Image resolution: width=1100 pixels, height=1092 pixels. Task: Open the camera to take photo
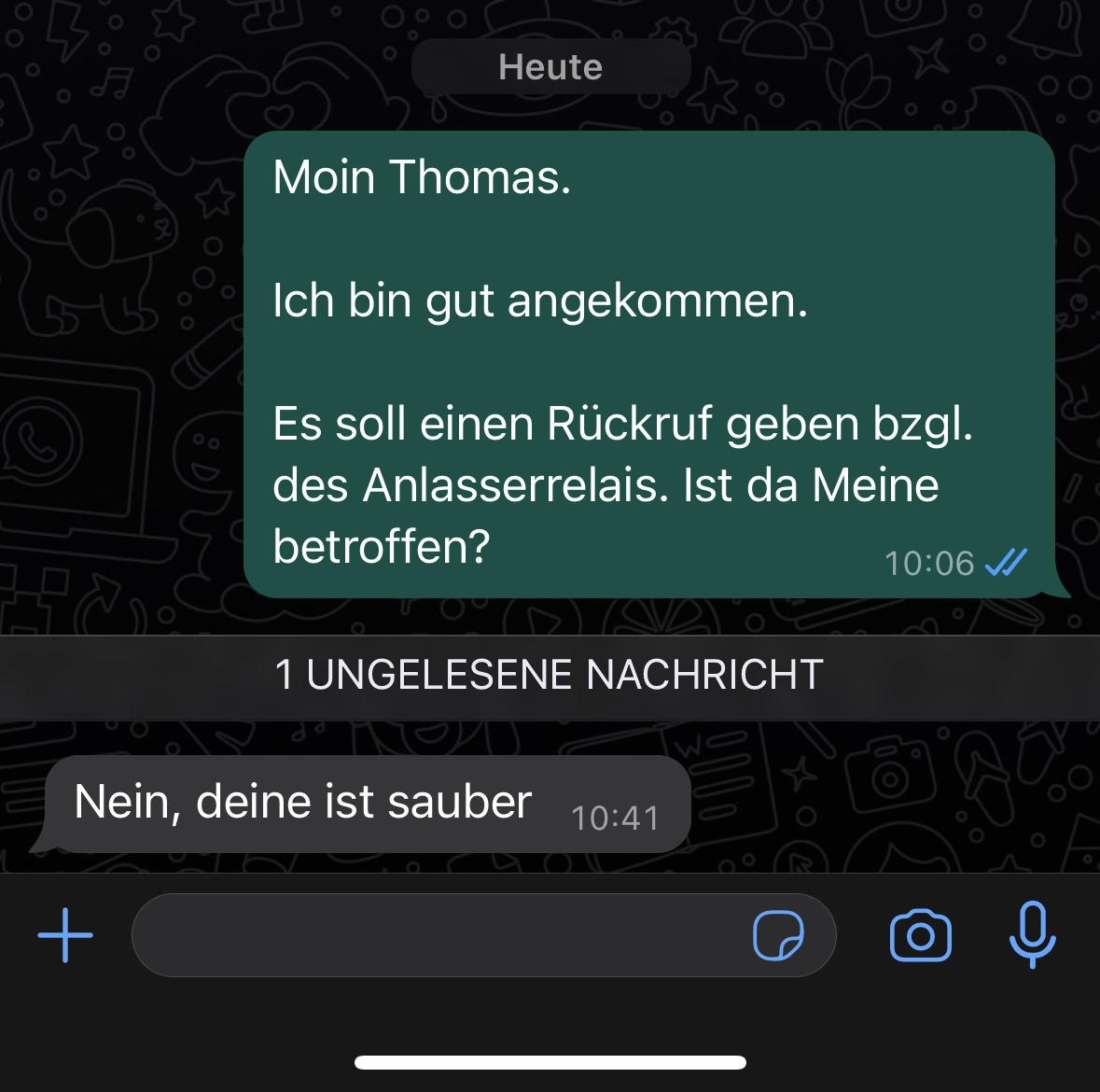click(921, 935)
